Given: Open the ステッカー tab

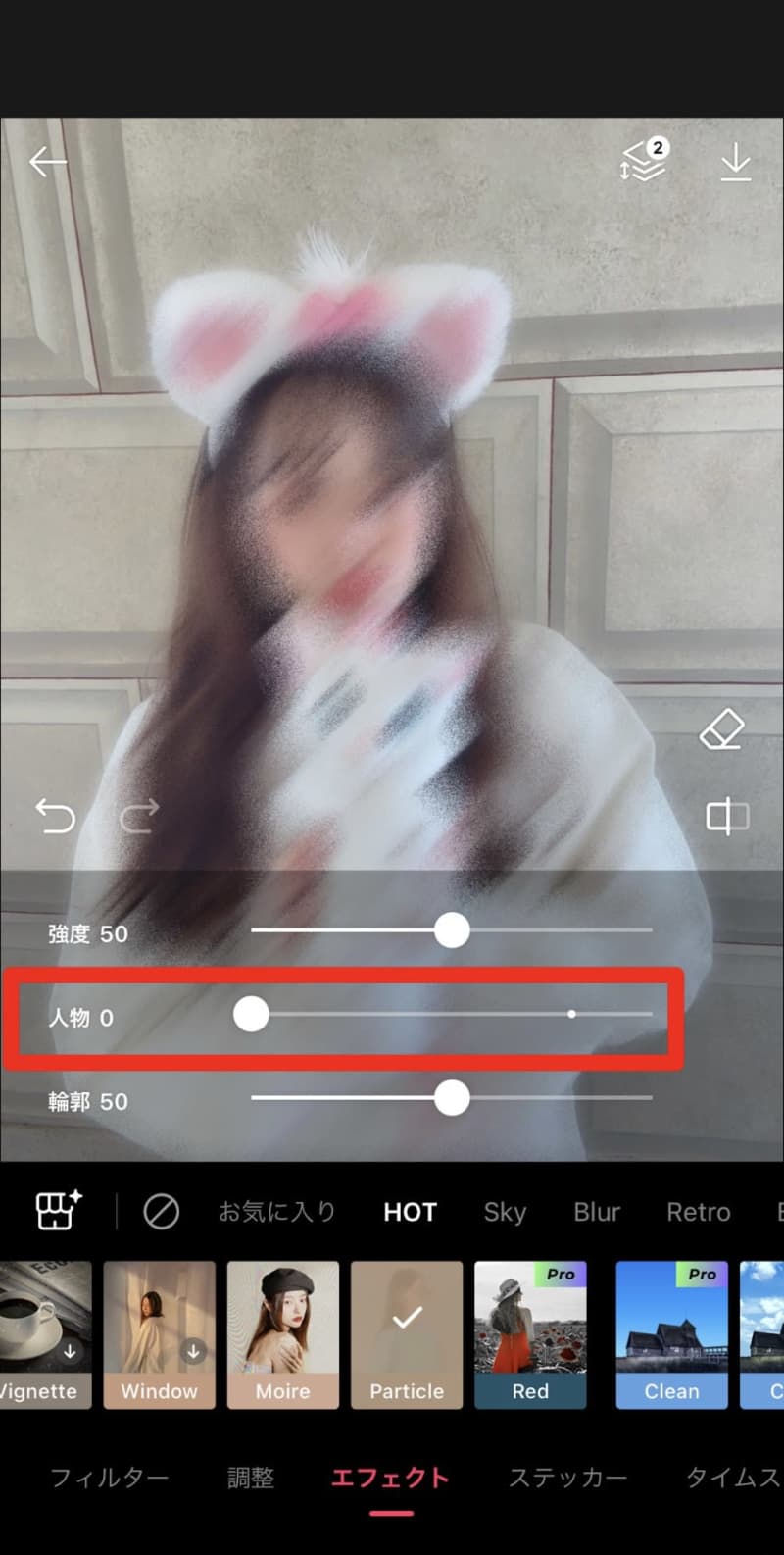Looking at the screenshot, I should [x=567, y=1478].
